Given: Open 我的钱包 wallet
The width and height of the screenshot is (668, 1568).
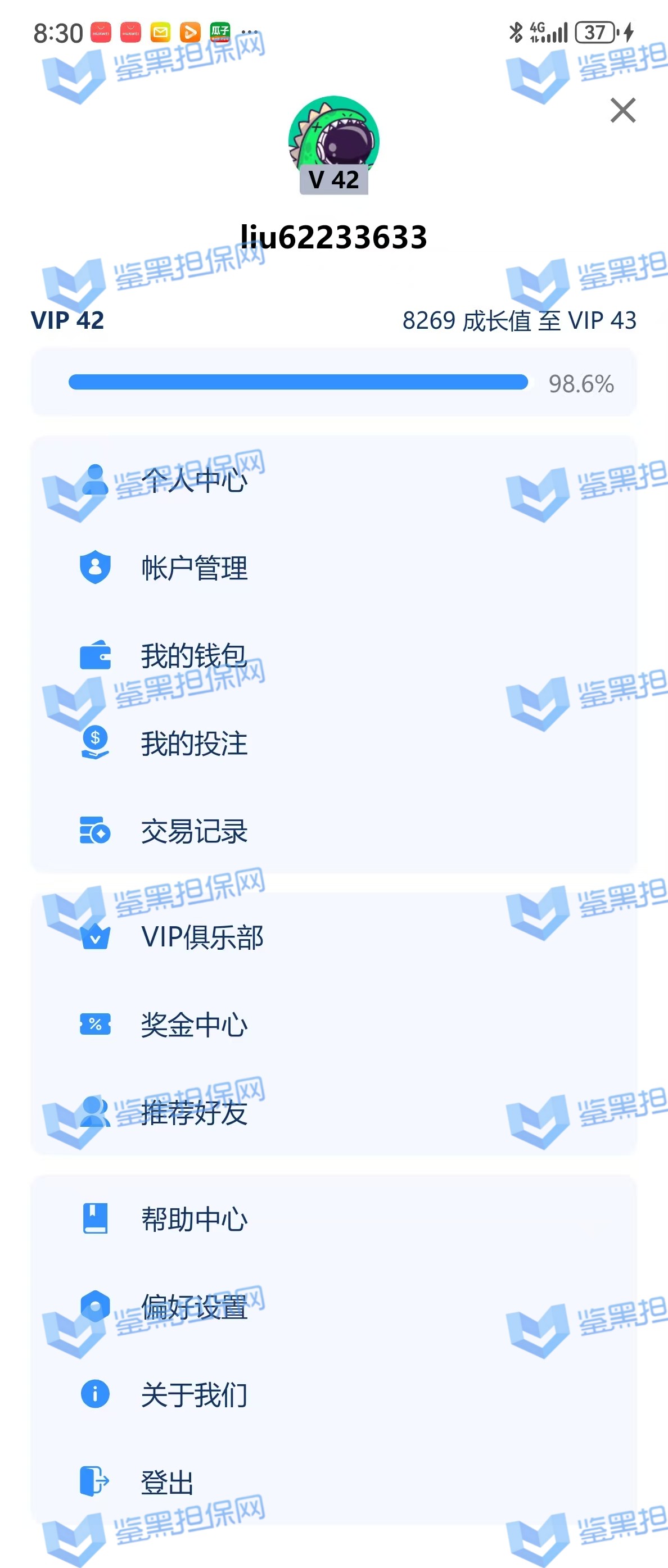Looking at the screenshot, I should 193,655.
